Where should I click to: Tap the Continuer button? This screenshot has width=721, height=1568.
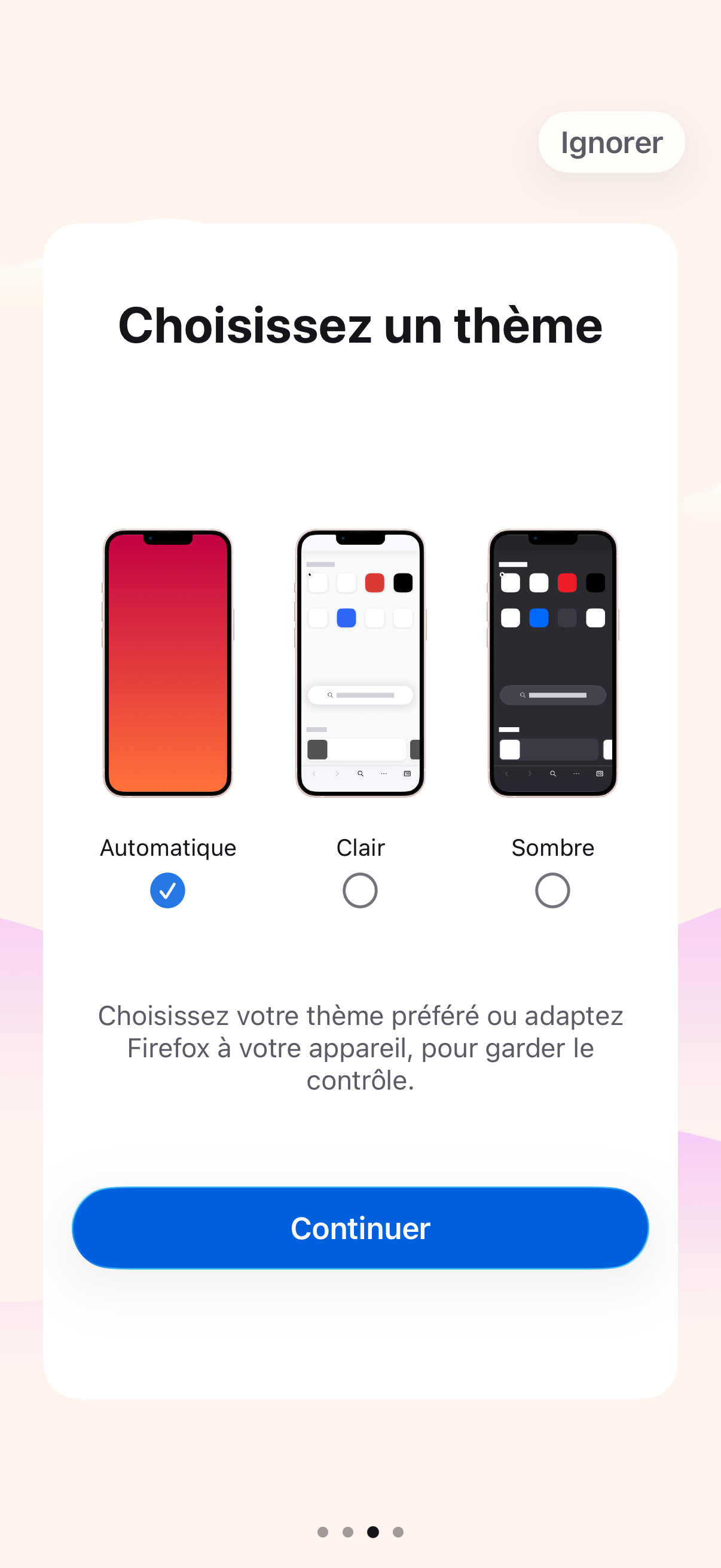360,1228
